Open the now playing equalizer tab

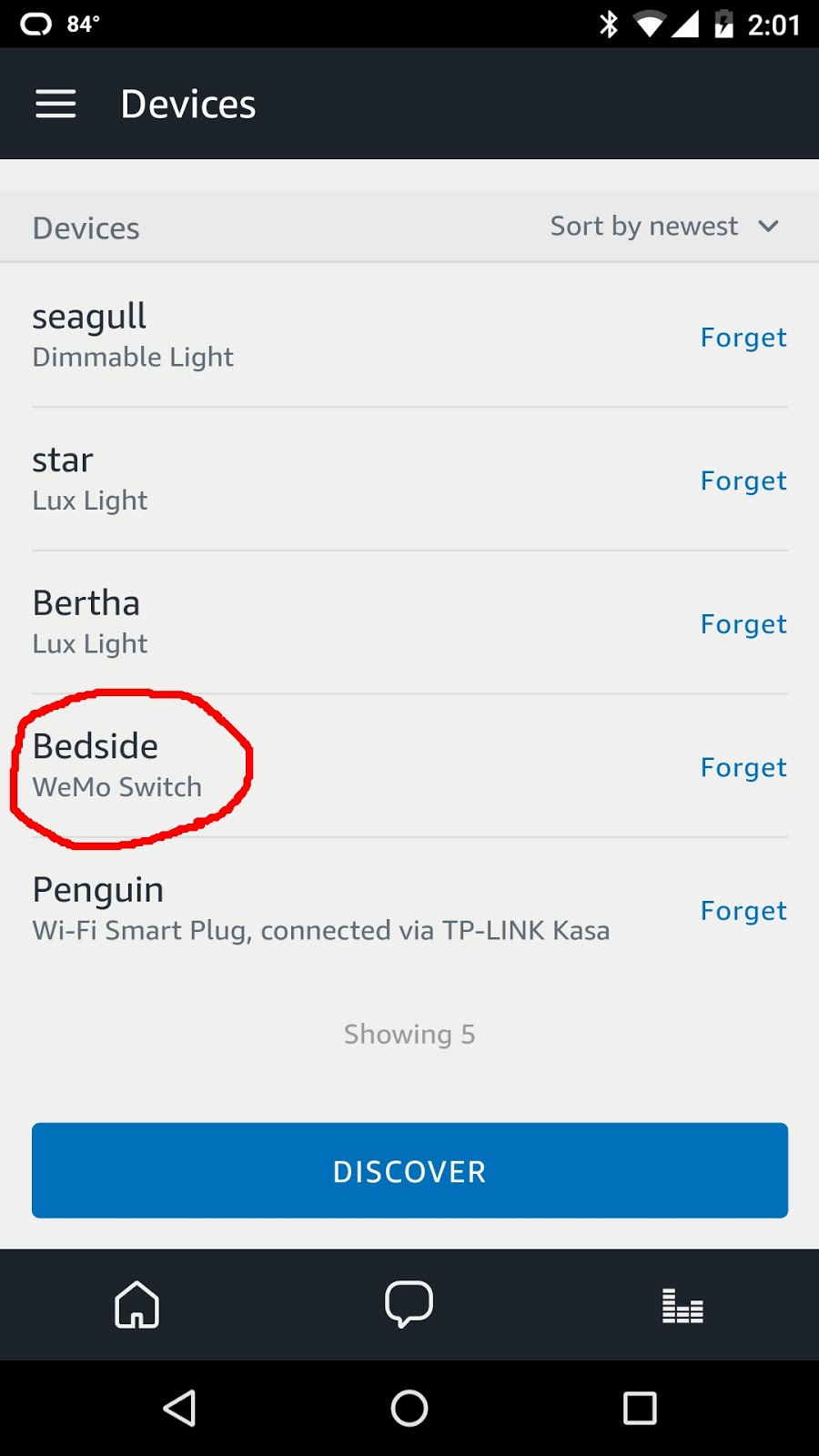(x=682, y=1306)
